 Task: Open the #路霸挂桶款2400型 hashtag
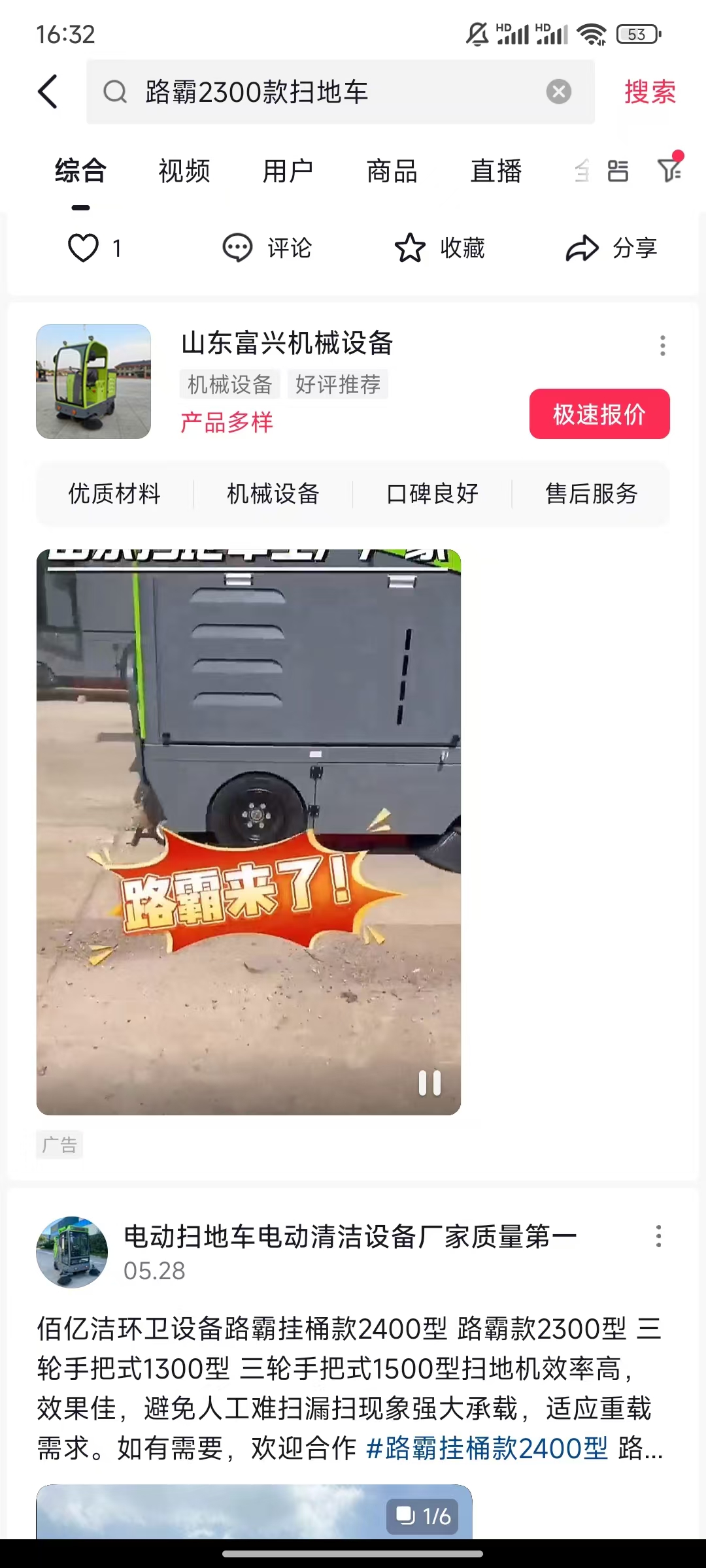487,1448
